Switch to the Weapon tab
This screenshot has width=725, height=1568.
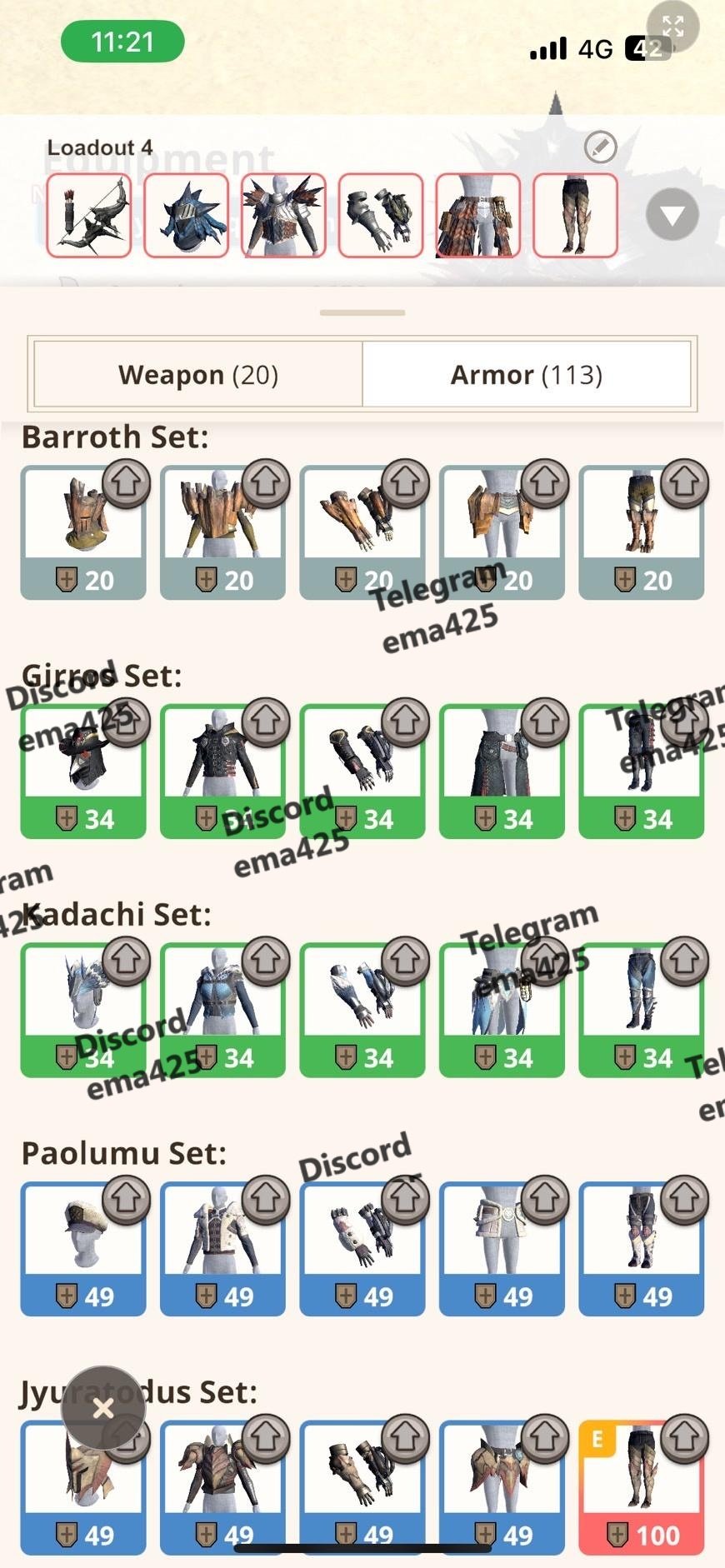coord(197,375)
